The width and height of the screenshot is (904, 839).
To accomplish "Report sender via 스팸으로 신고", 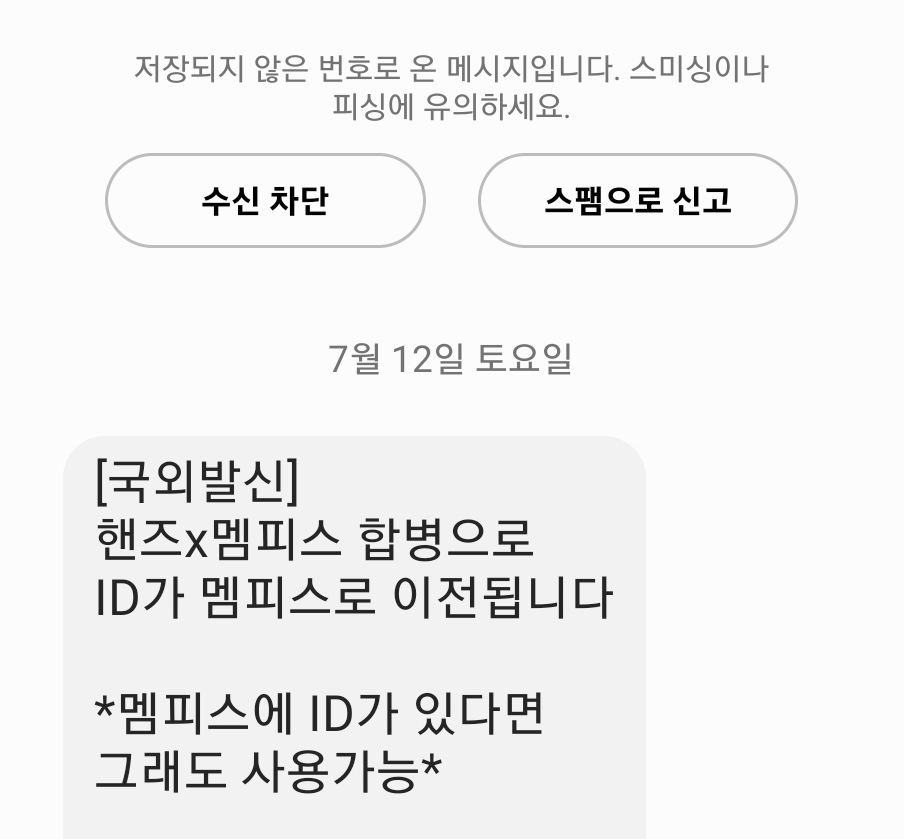I will [x=637, y=200].
